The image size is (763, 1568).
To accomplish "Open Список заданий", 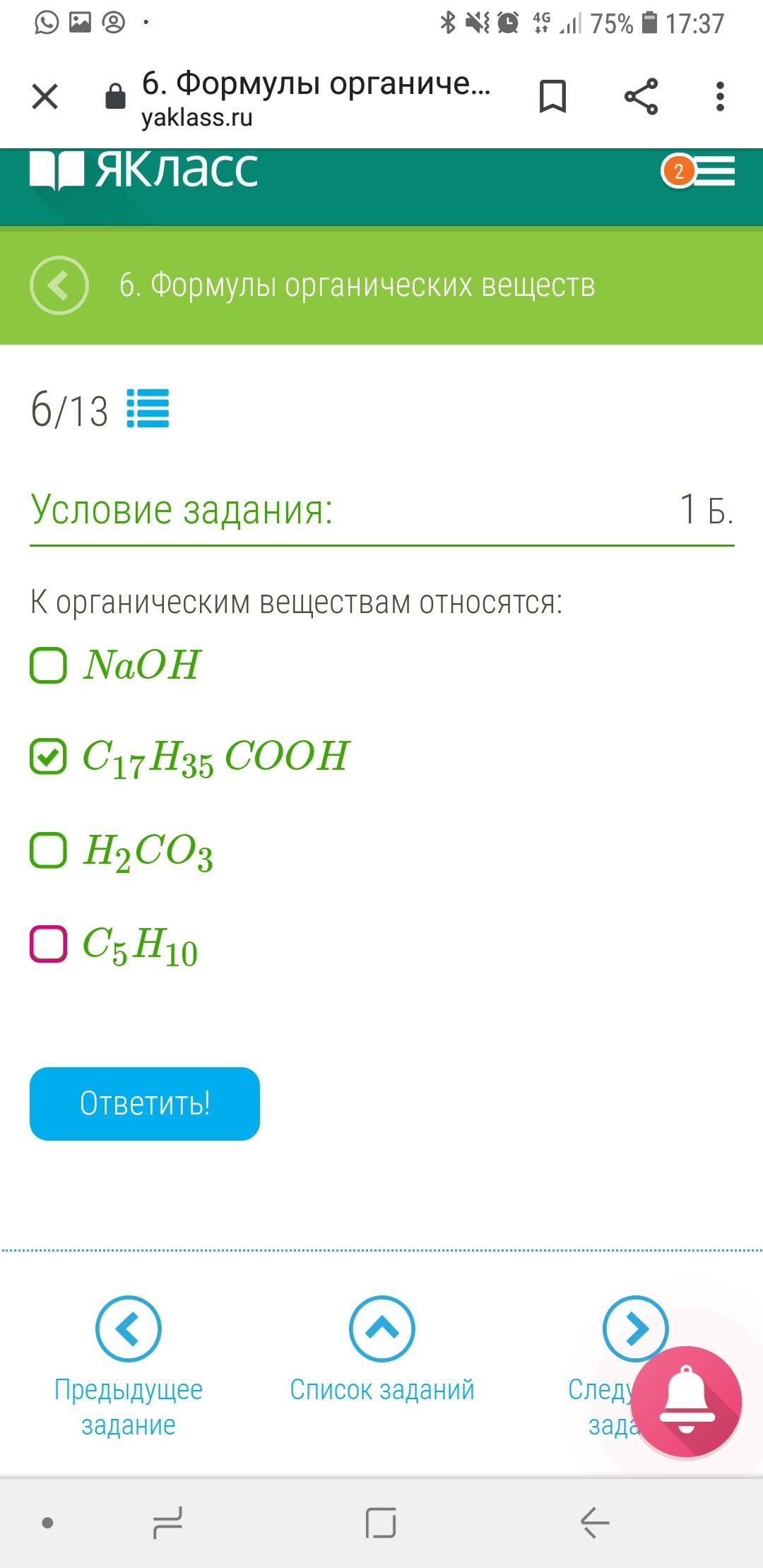I will tap(381, 1349).
